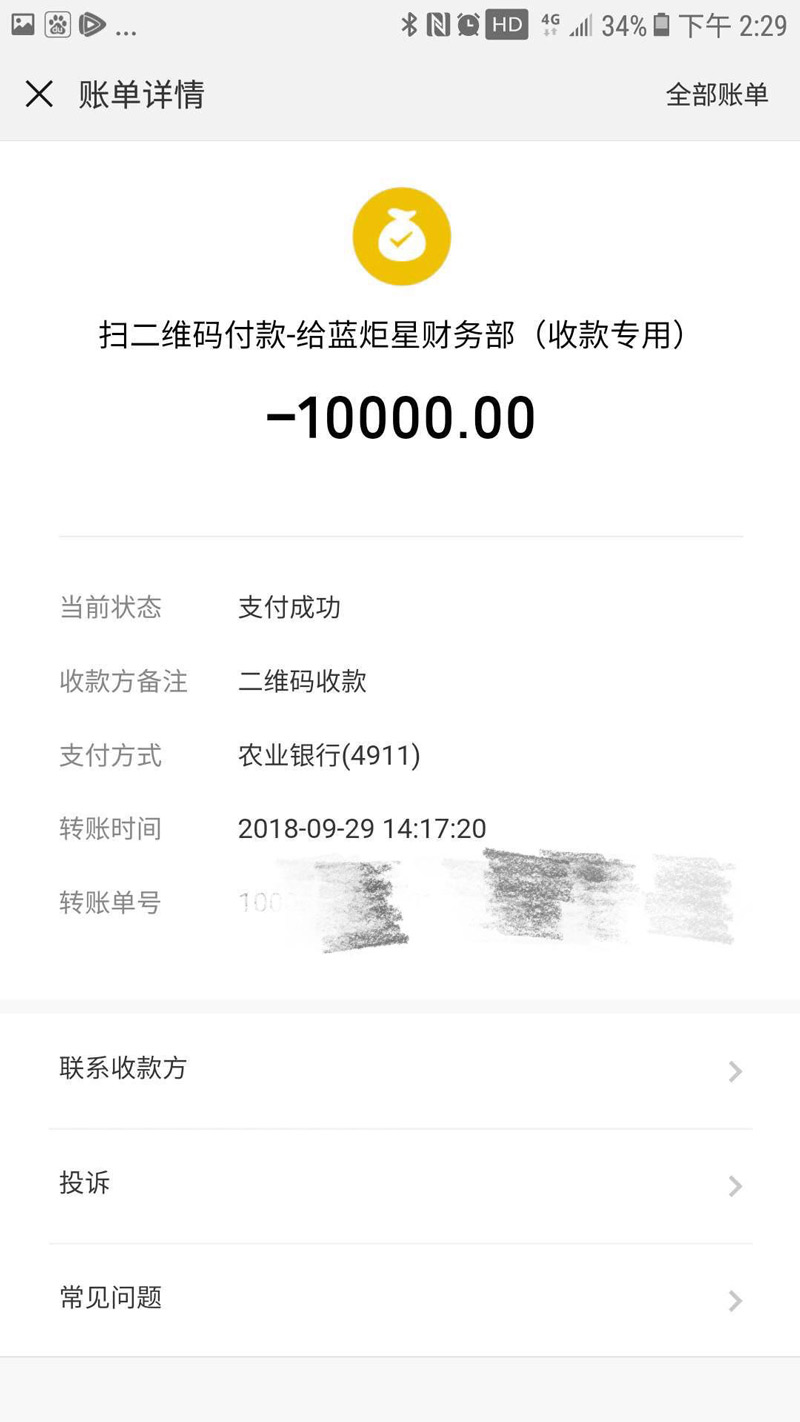Click the yellow money bag payment icon

click(x=400, y=235)
